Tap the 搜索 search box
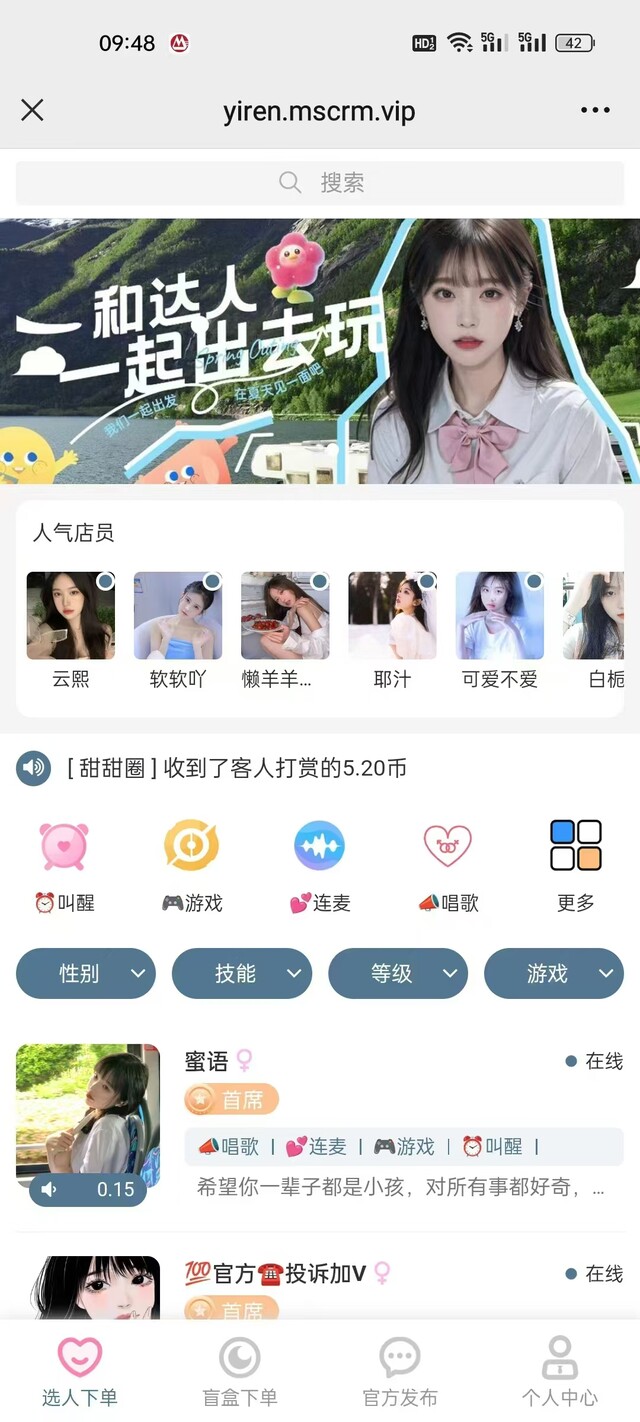This screenshot has width=640, height=1422. click(x=320, y=183)
